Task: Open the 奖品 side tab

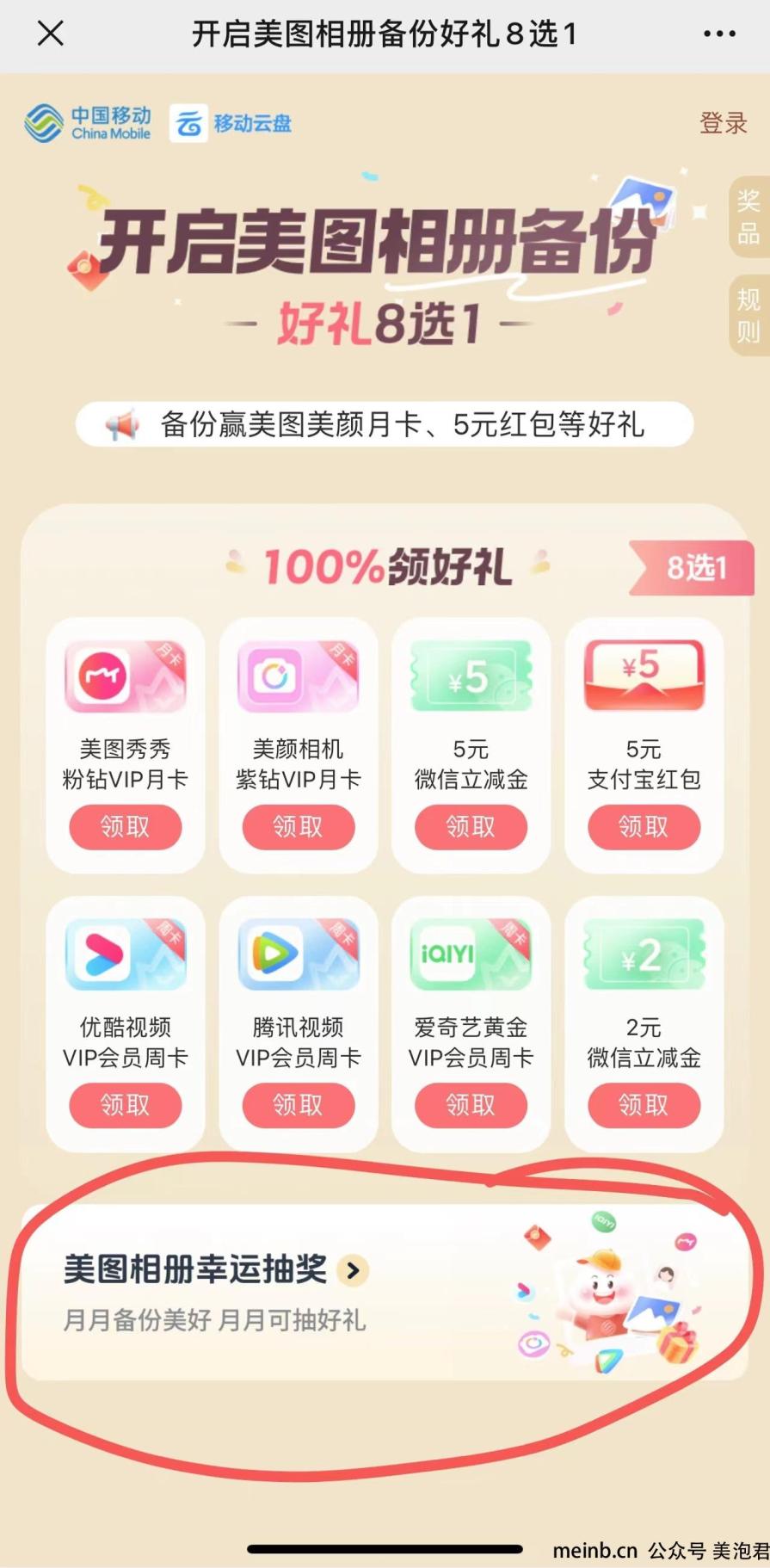Action: click(x=748, y=216)
